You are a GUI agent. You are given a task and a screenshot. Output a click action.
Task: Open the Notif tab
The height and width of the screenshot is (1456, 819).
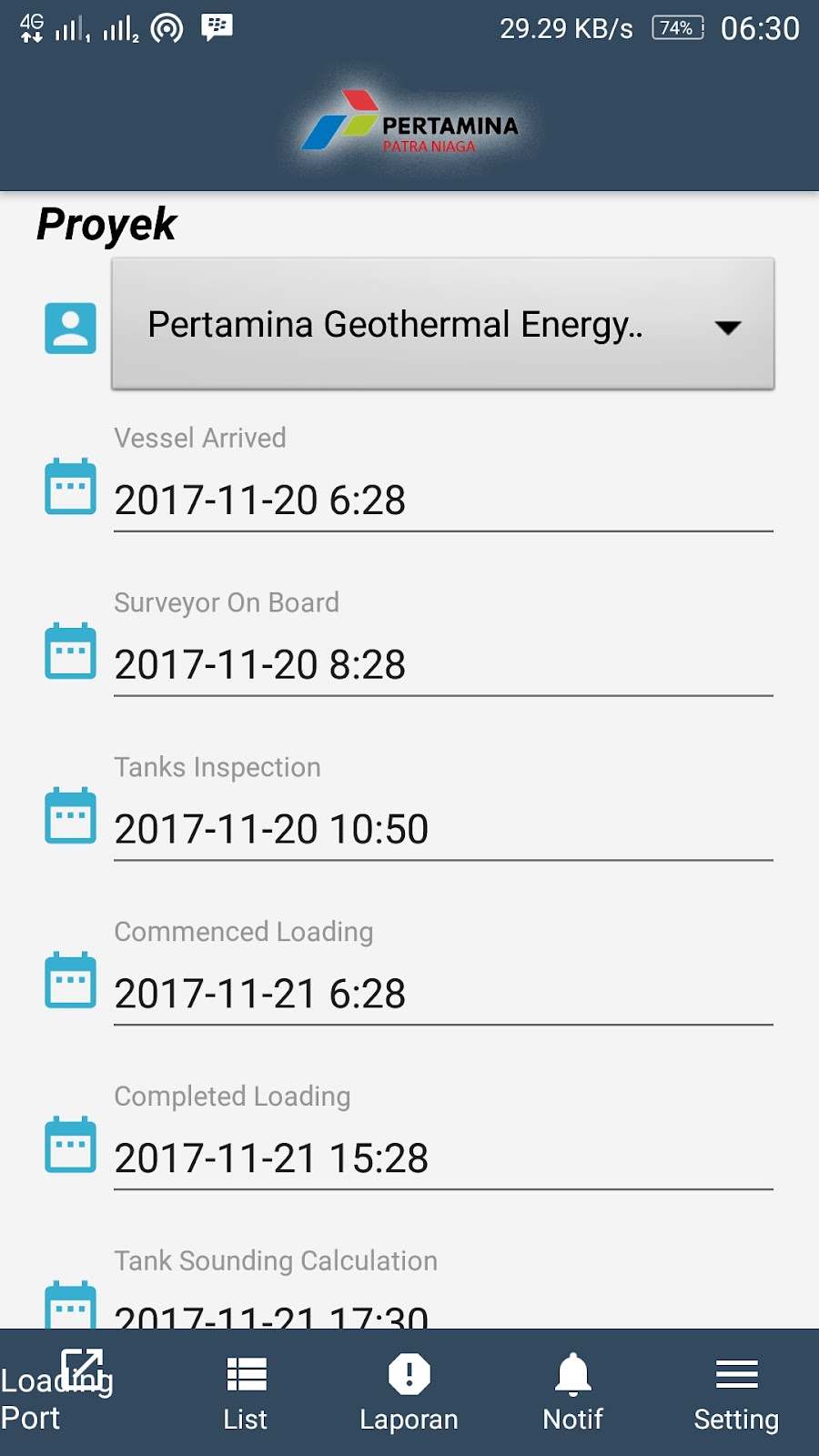[x=573, y=1392]
